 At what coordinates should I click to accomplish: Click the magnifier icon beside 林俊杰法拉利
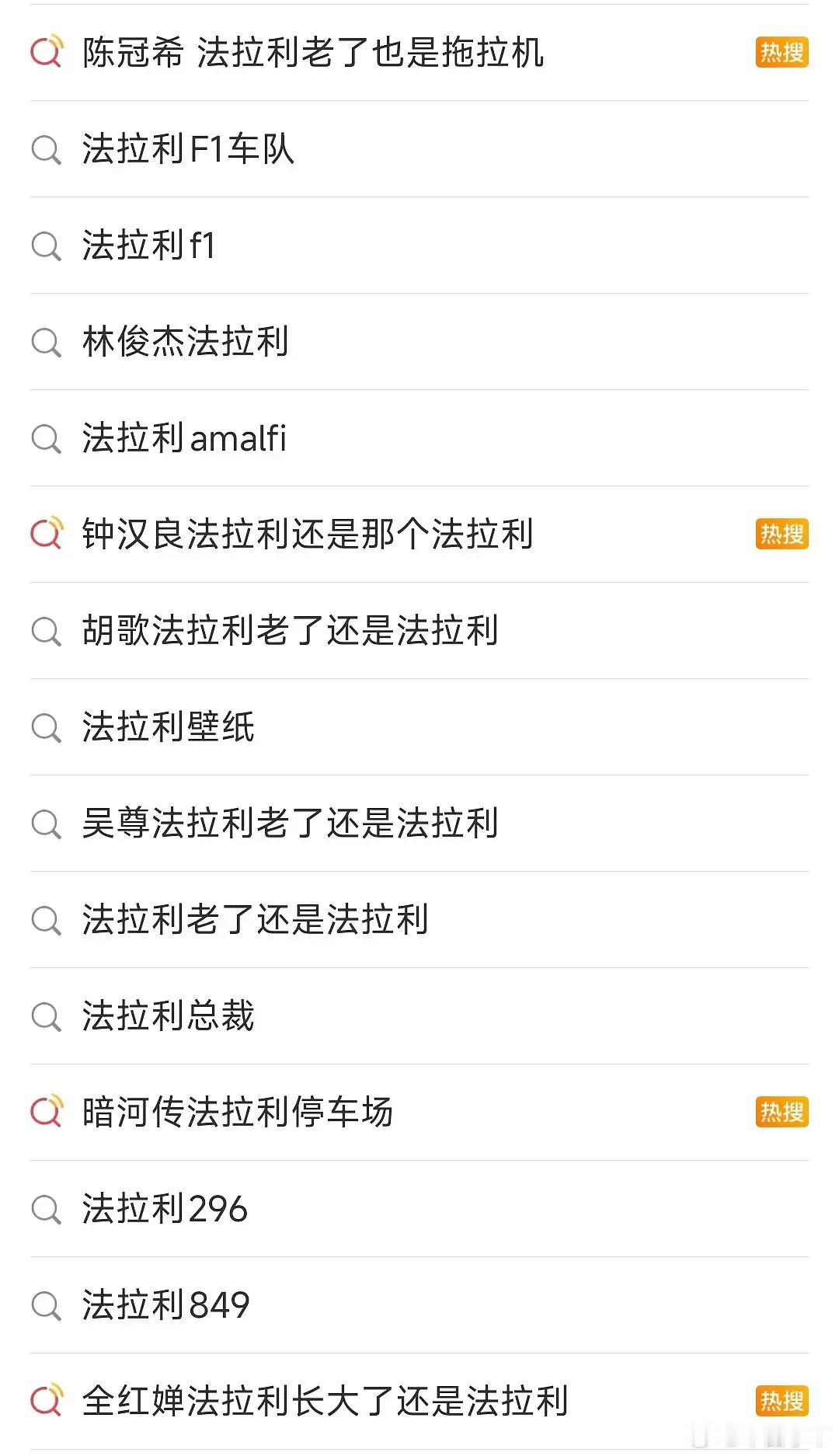47,342
